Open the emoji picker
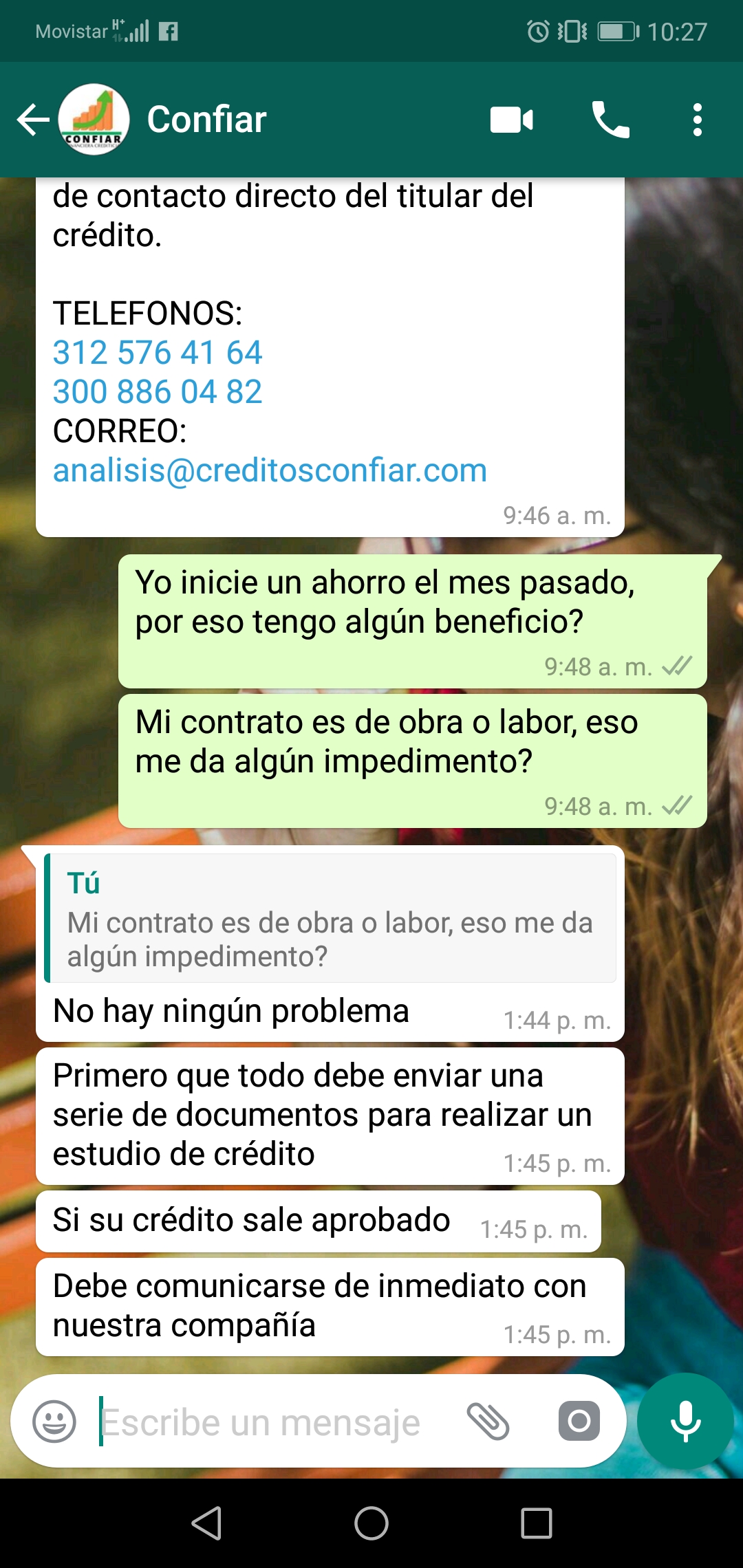Image resolution: width=743 pixels, height=1568 pixels. (54, 1422)
